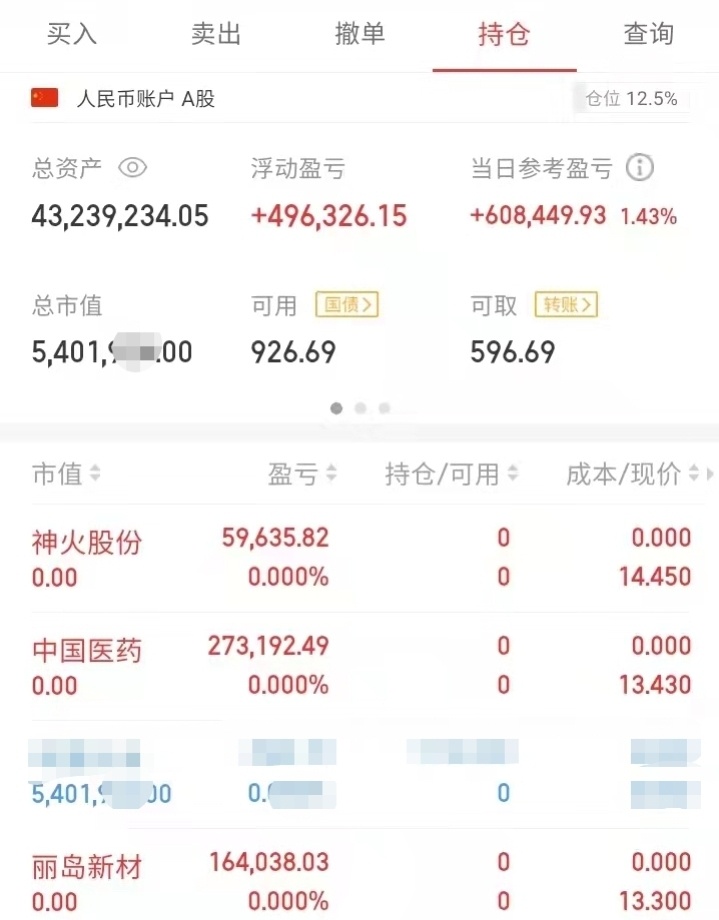Open the 撤单 tab
The image size is (719, 920).
(x=360, y=35)
